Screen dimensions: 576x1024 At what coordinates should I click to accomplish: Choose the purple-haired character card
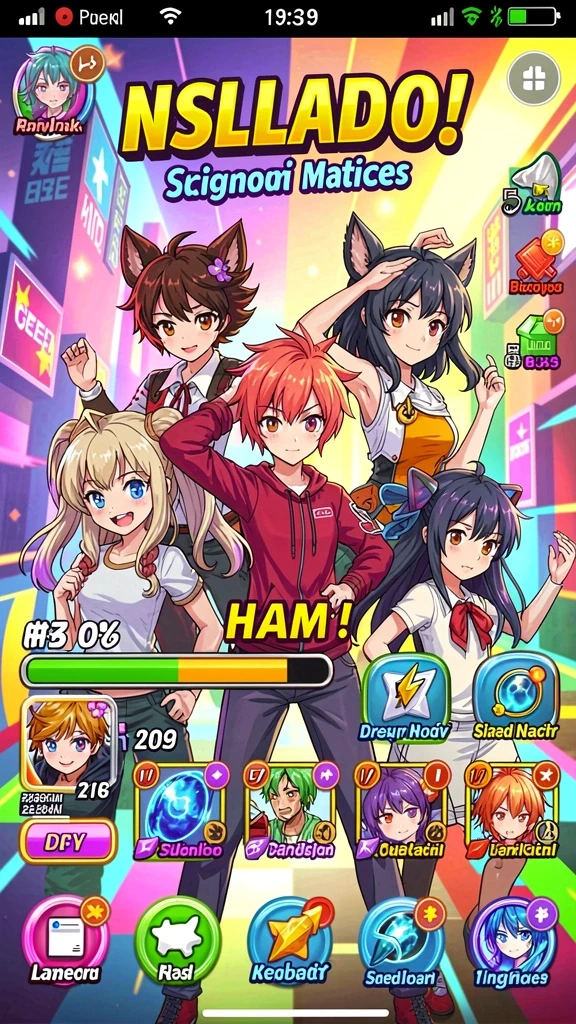click(x=400, y=811)
